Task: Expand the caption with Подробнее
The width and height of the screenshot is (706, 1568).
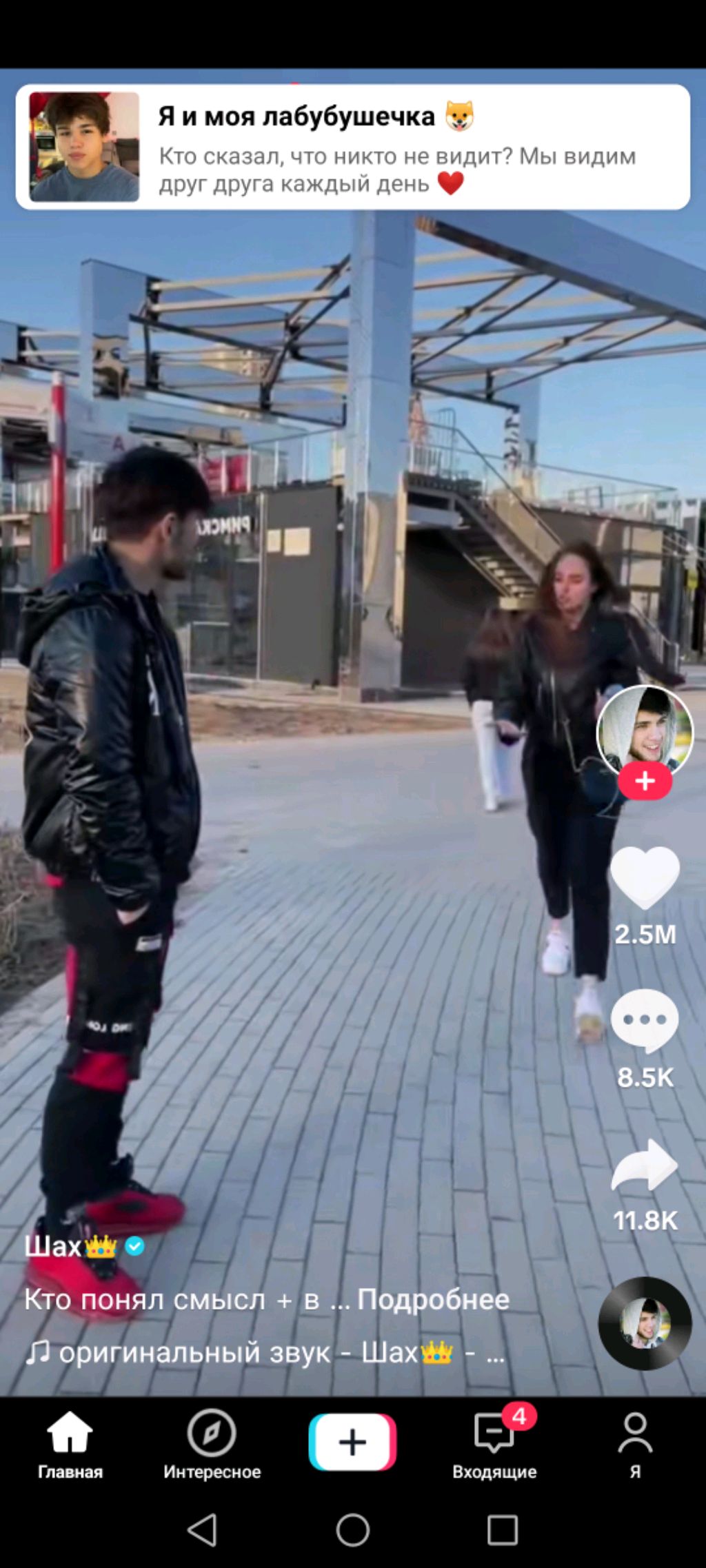Action: [x=433, y=1299]
